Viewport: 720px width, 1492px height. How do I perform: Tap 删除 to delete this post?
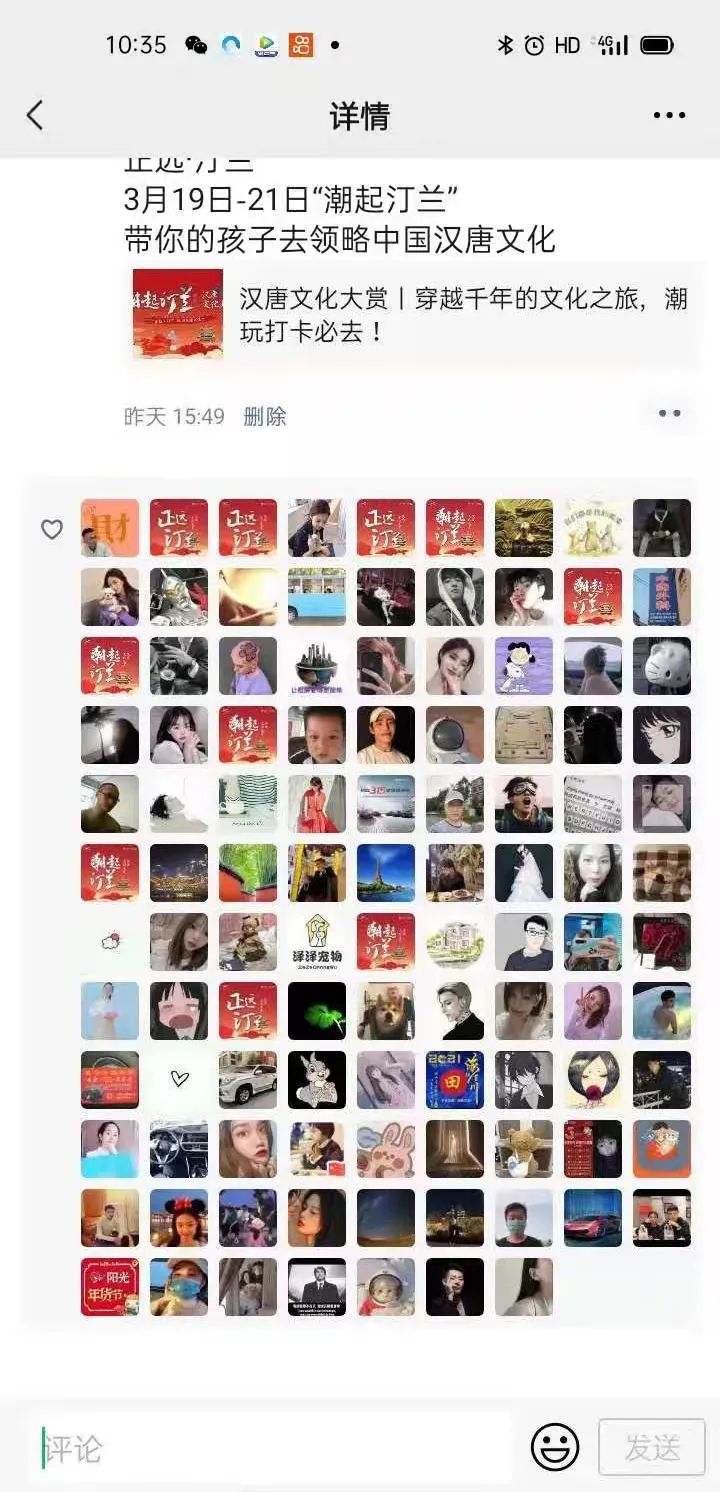point(265,416)
